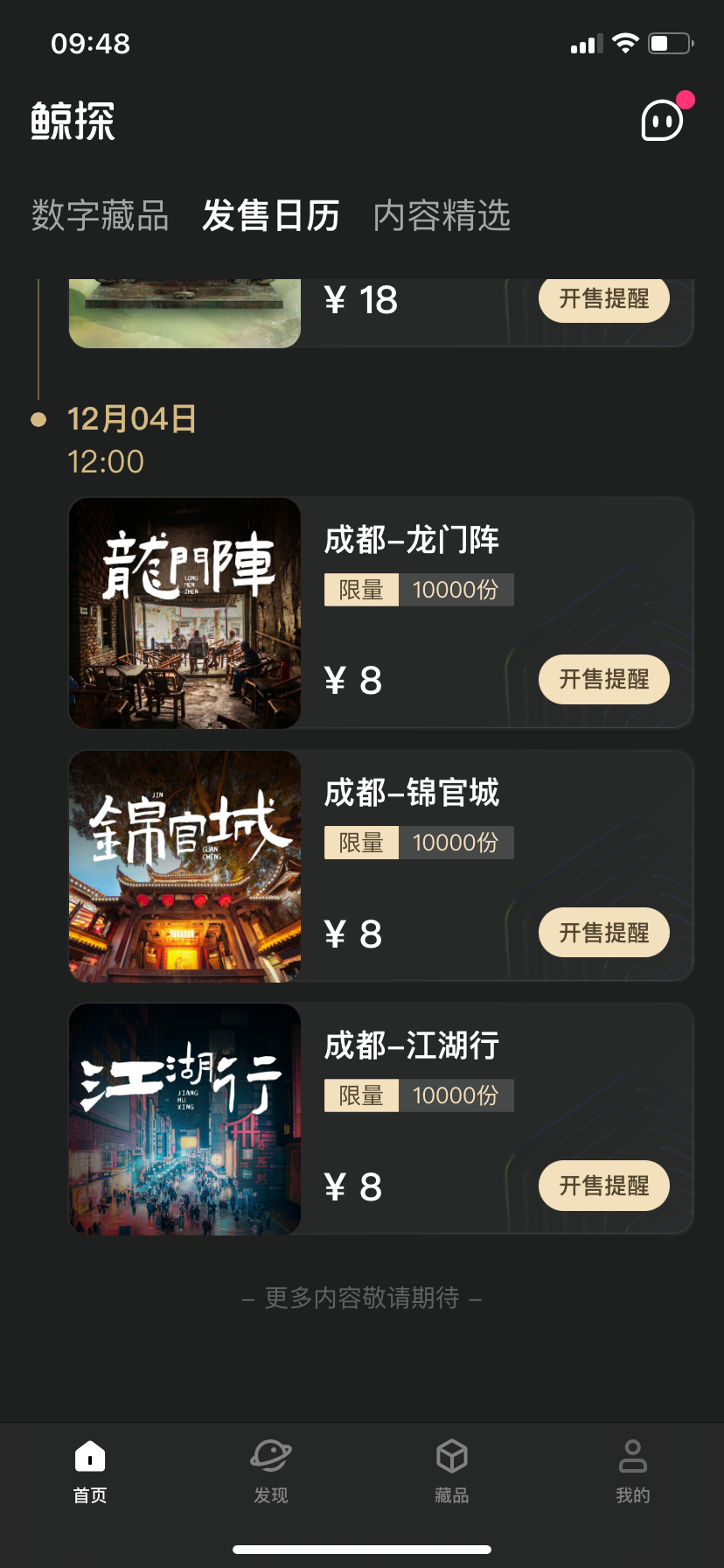Open the 发现 tab
This screenshot has height=1568, width=724.
pos(271,1472)
